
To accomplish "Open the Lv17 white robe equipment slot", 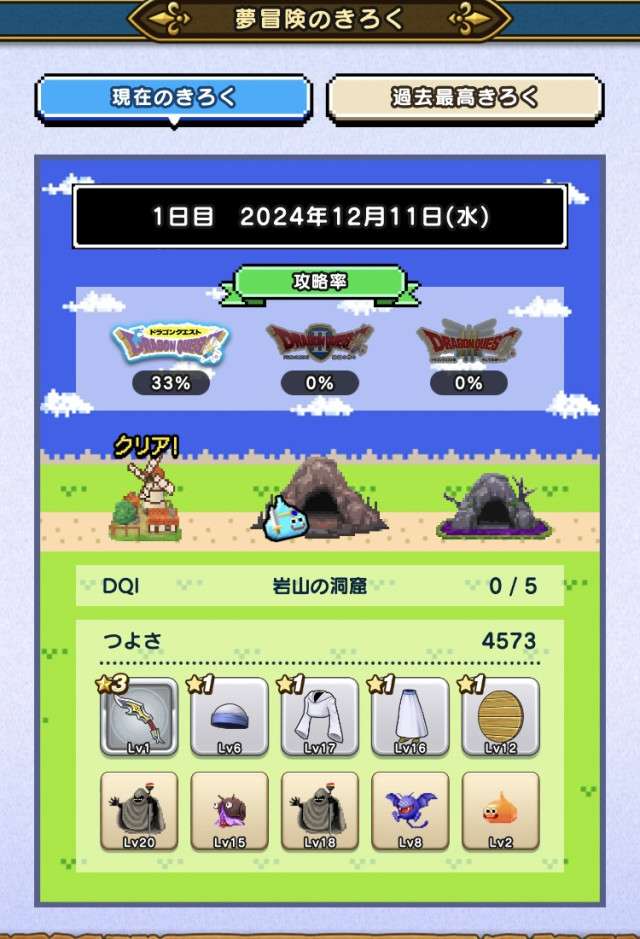I will [320, 717].
